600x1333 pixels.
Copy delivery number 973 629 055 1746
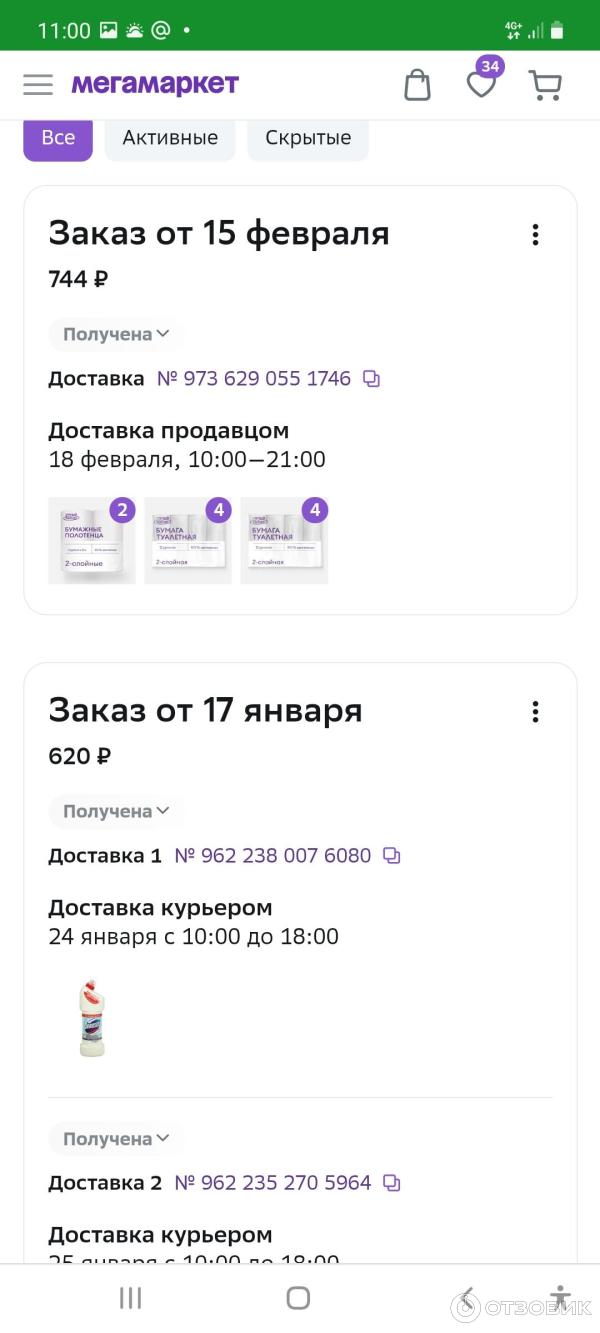click(372, 379)
